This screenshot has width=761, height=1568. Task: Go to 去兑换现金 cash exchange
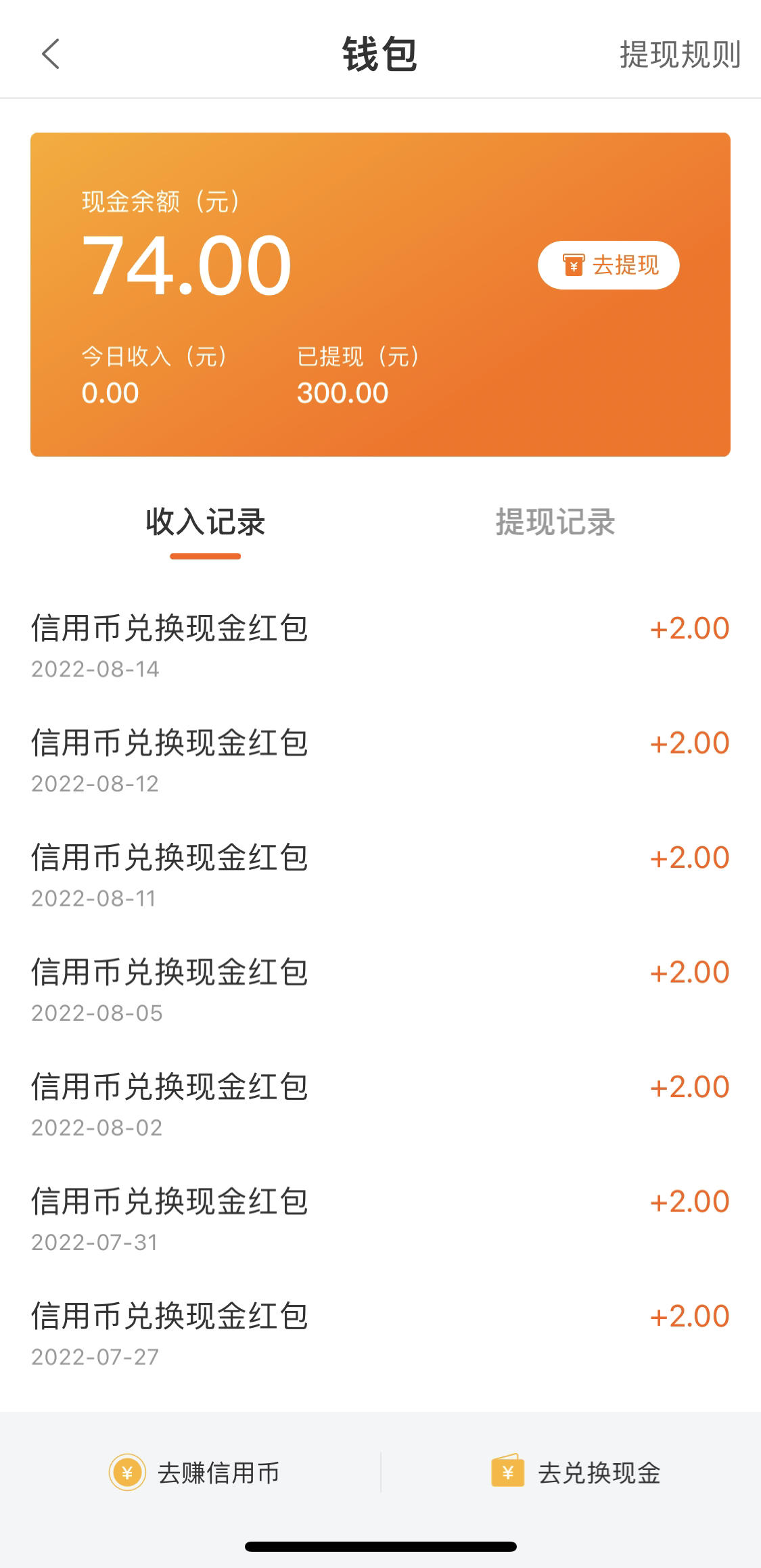pyautogui.click(x=576, y=1473)
